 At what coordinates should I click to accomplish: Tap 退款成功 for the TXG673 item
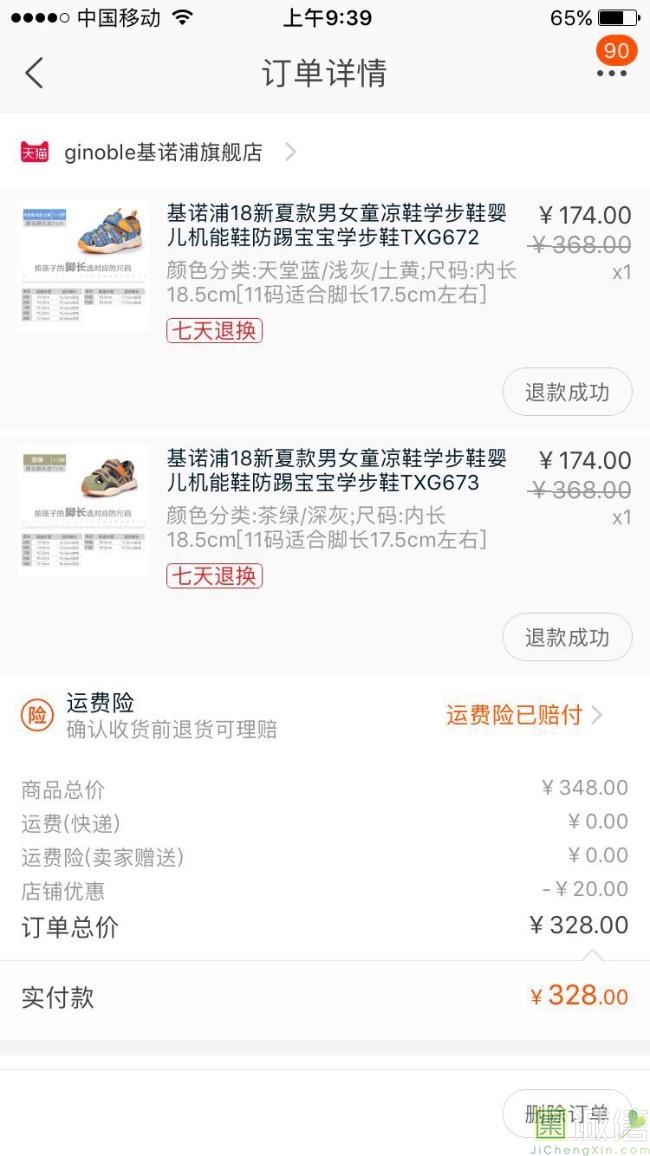[x=567, y=637]
